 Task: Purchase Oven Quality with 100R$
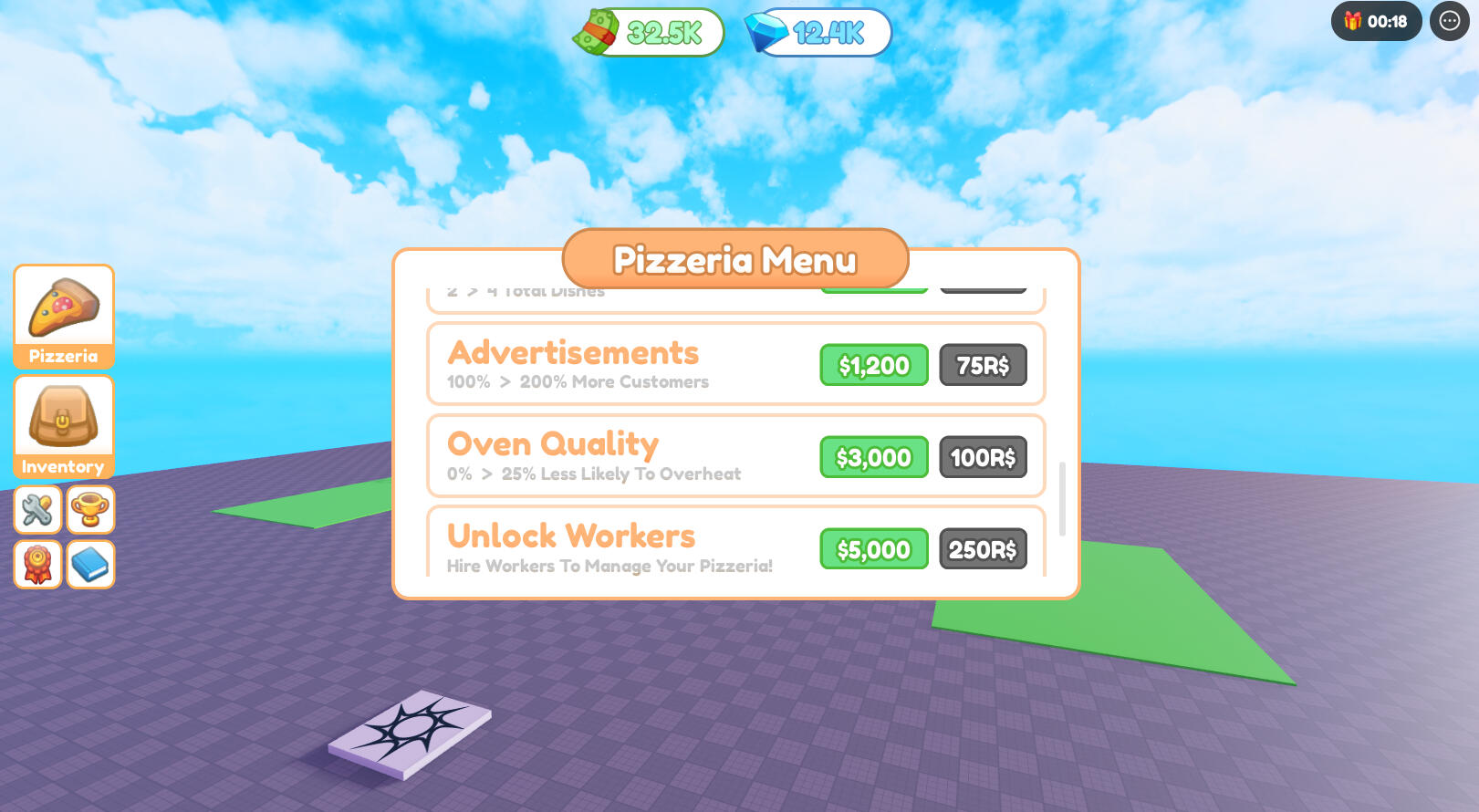coord(983,457)
